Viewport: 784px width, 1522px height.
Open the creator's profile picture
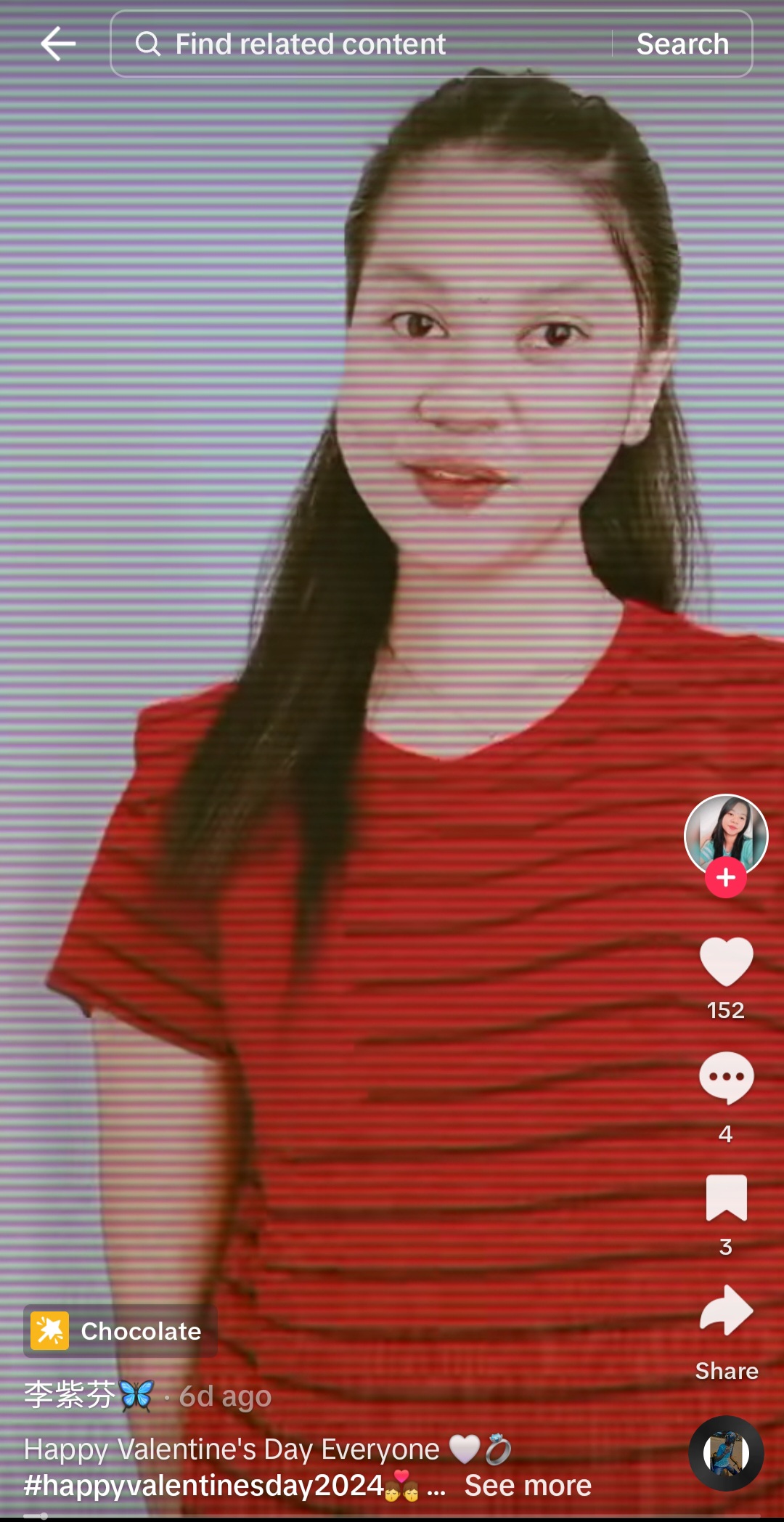coord(726,833)
